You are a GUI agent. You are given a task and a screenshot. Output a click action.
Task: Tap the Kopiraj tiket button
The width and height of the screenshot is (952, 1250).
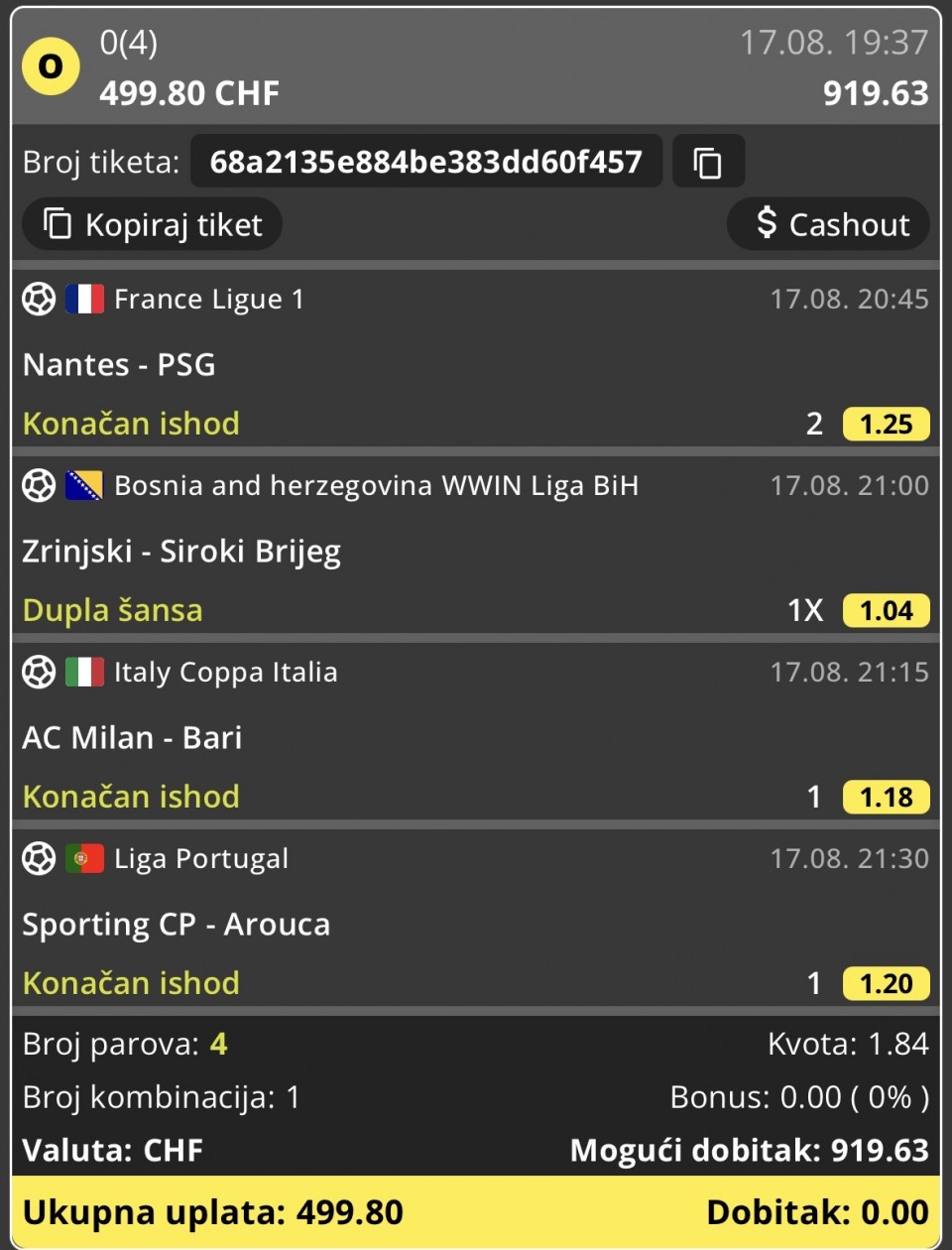(153, 225)
